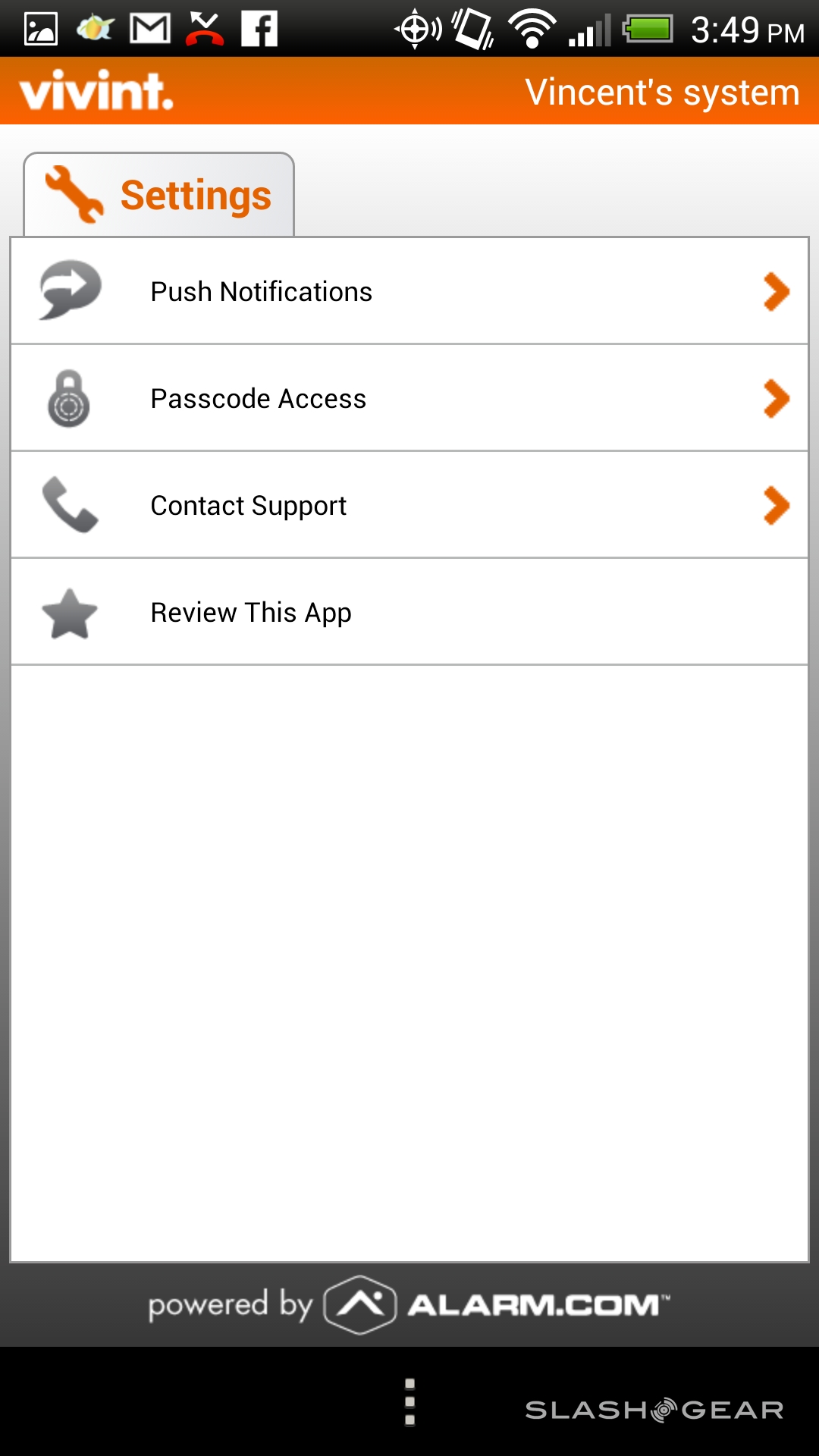
Task: Open Passcode Access settings
Action: click(409, 398)
